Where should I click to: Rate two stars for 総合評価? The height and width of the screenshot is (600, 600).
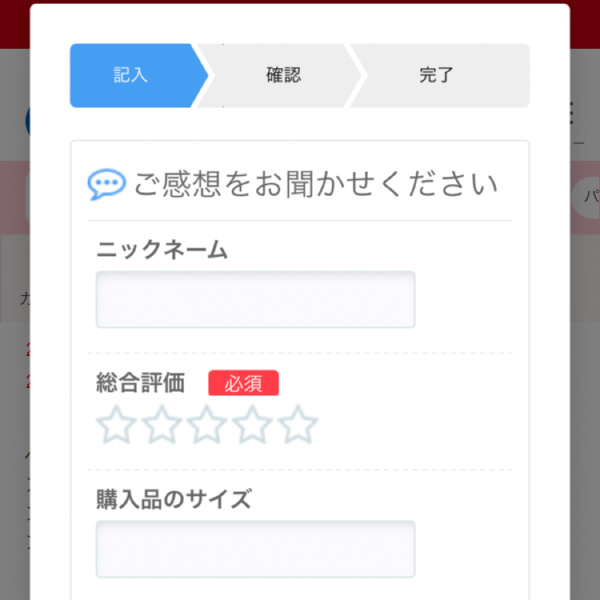pyautogui.click(x=161, y=425)
